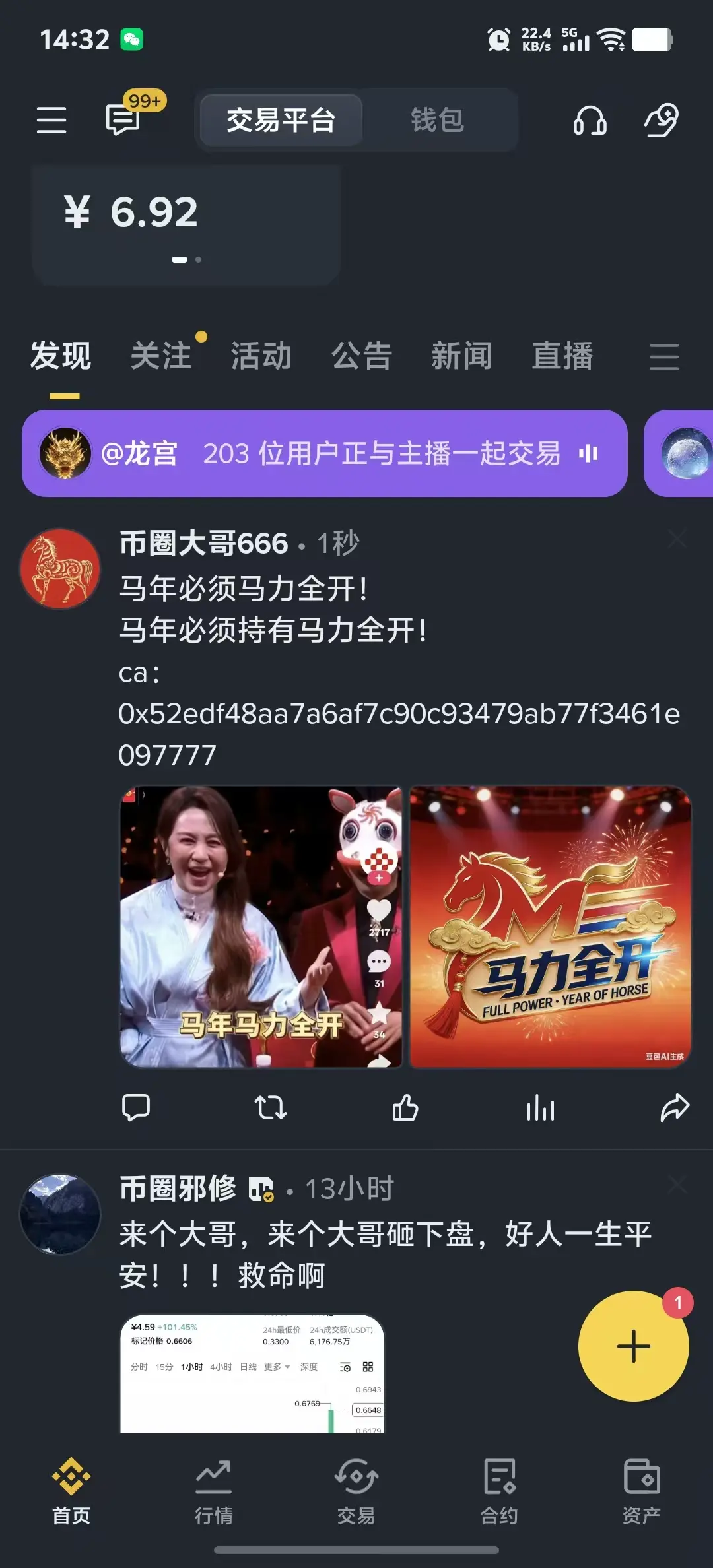Switch to the 公告 feed tab
Viewport: 713px width, 1568px height.
[x=362, y=355]
